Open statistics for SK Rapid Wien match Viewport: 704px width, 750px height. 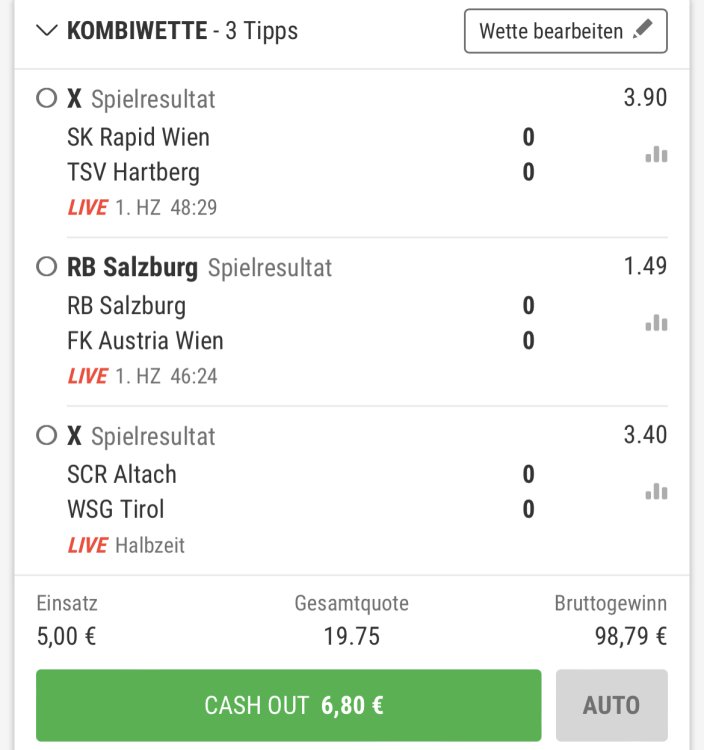click(x=656, y=155)
